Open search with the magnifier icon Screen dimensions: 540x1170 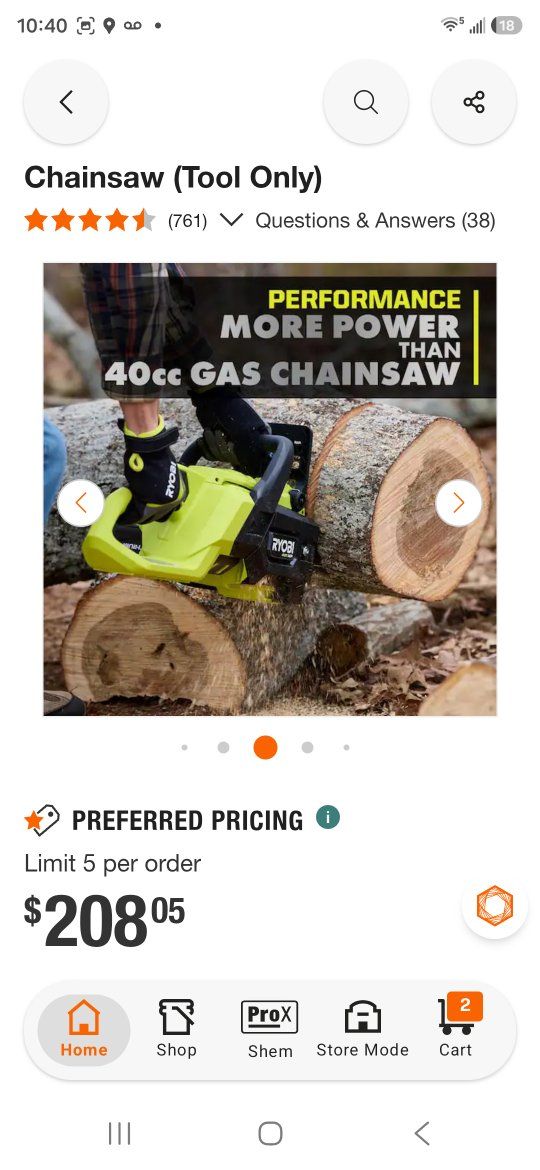[x=365, y=102]
